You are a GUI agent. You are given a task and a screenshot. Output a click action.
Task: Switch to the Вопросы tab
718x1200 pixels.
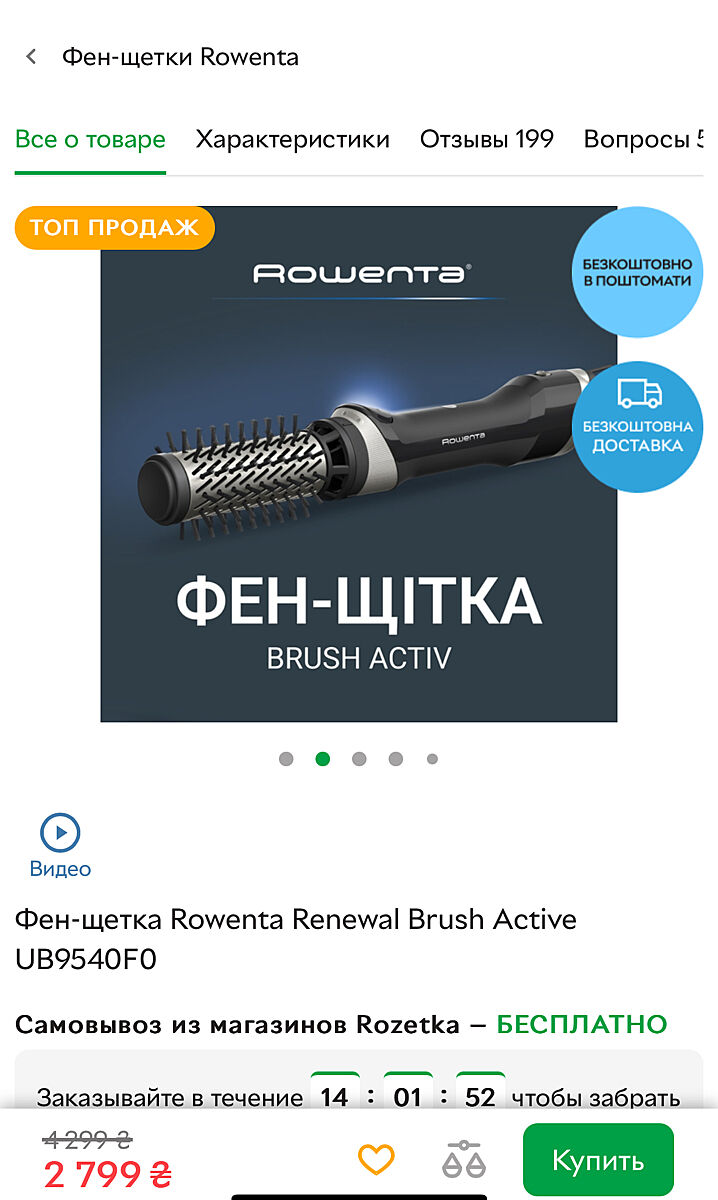coord(650,139)
